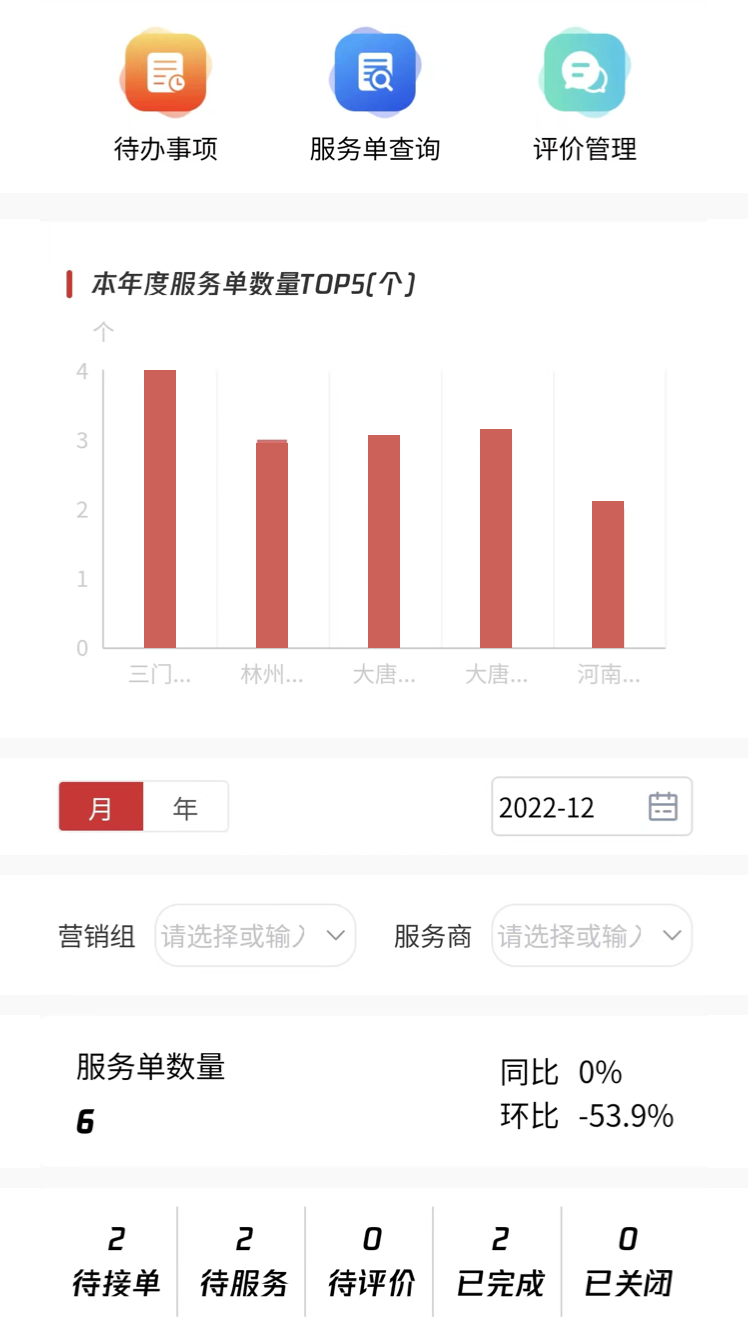Viewport: 748px width, 1332px height.
Task: Click the red marker beside 本年度服务单数量TOP5 title
Action: [x=68, y=284]
